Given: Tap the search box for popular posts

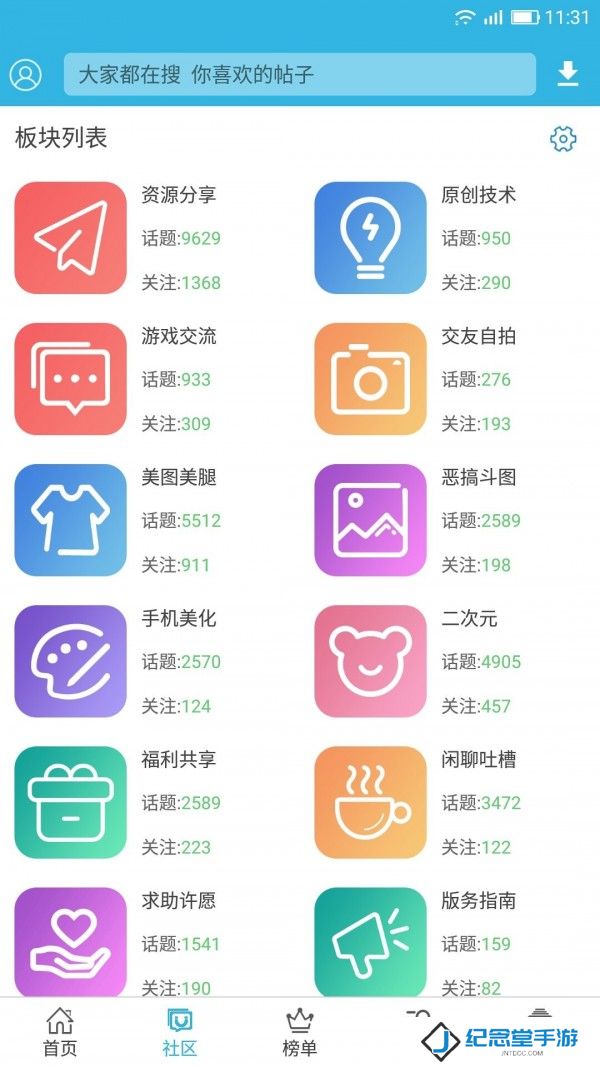Looking at the screenshot, I should coord(300,75).
